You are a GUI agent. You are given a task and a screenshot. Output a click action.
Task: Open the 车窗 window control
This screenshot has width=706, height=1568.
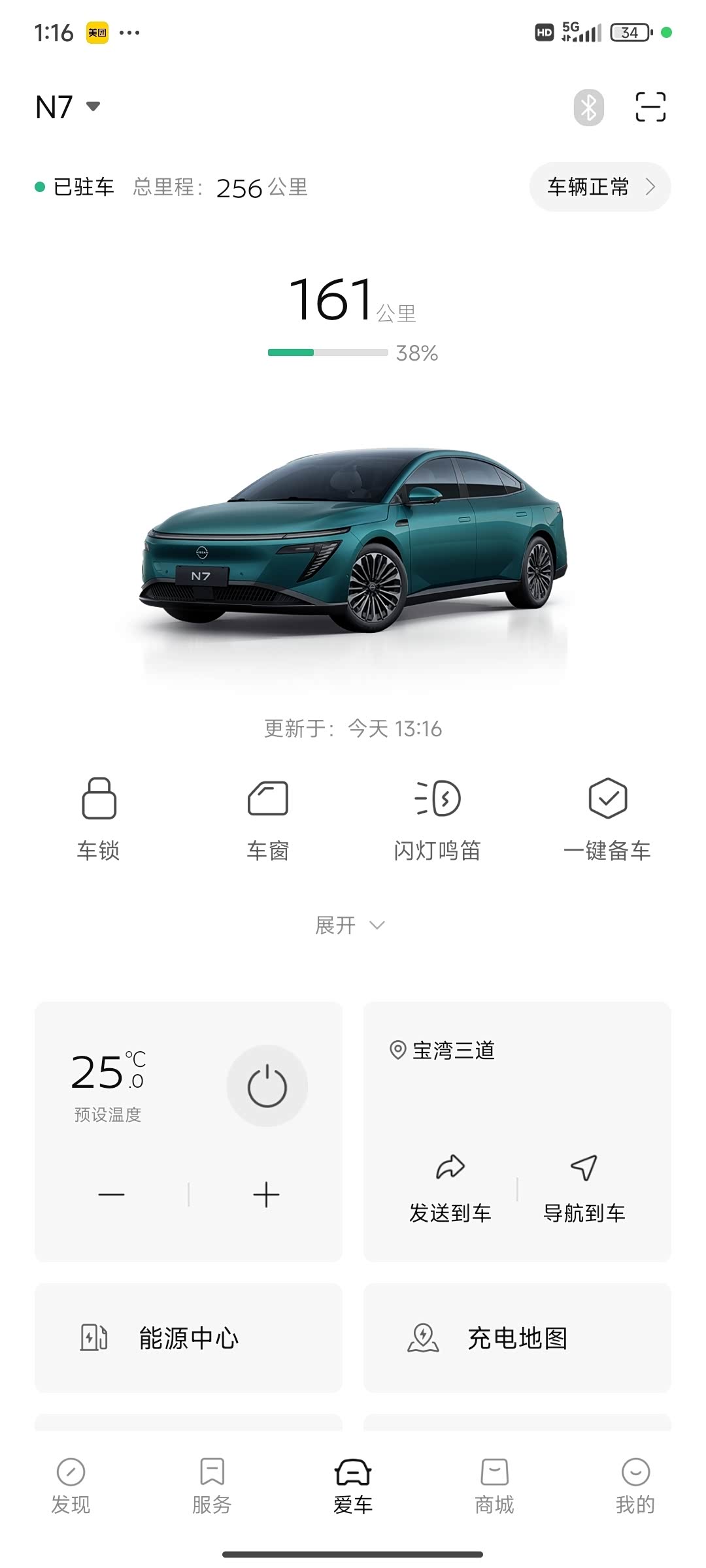pyautogui.click(x=268, y=818)
